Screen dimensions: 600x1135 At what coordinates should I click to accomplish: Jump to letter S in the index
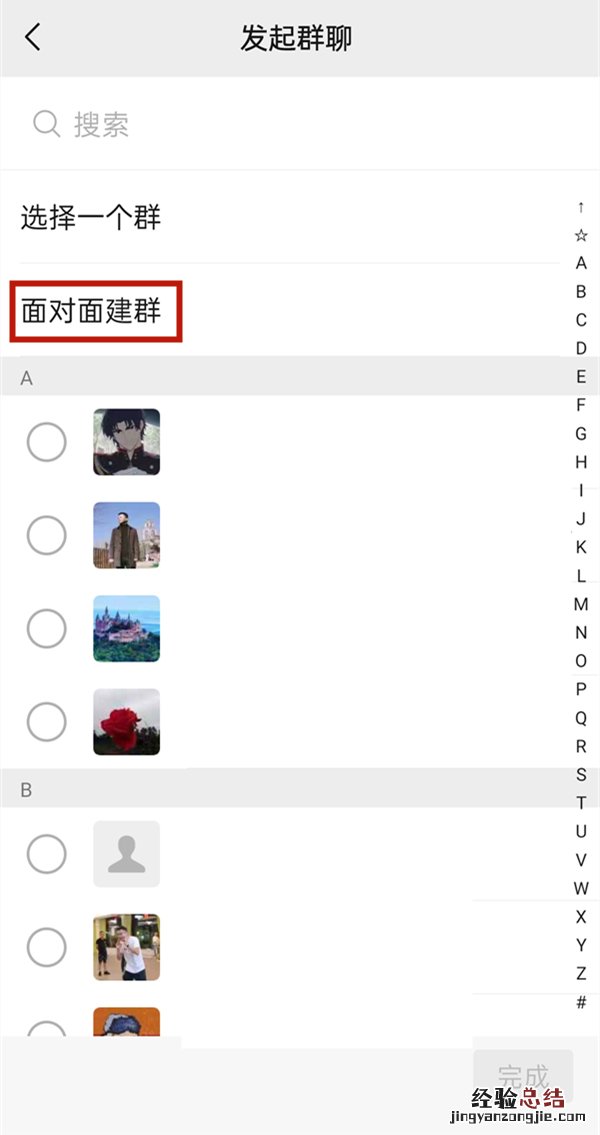click(581, 774)
